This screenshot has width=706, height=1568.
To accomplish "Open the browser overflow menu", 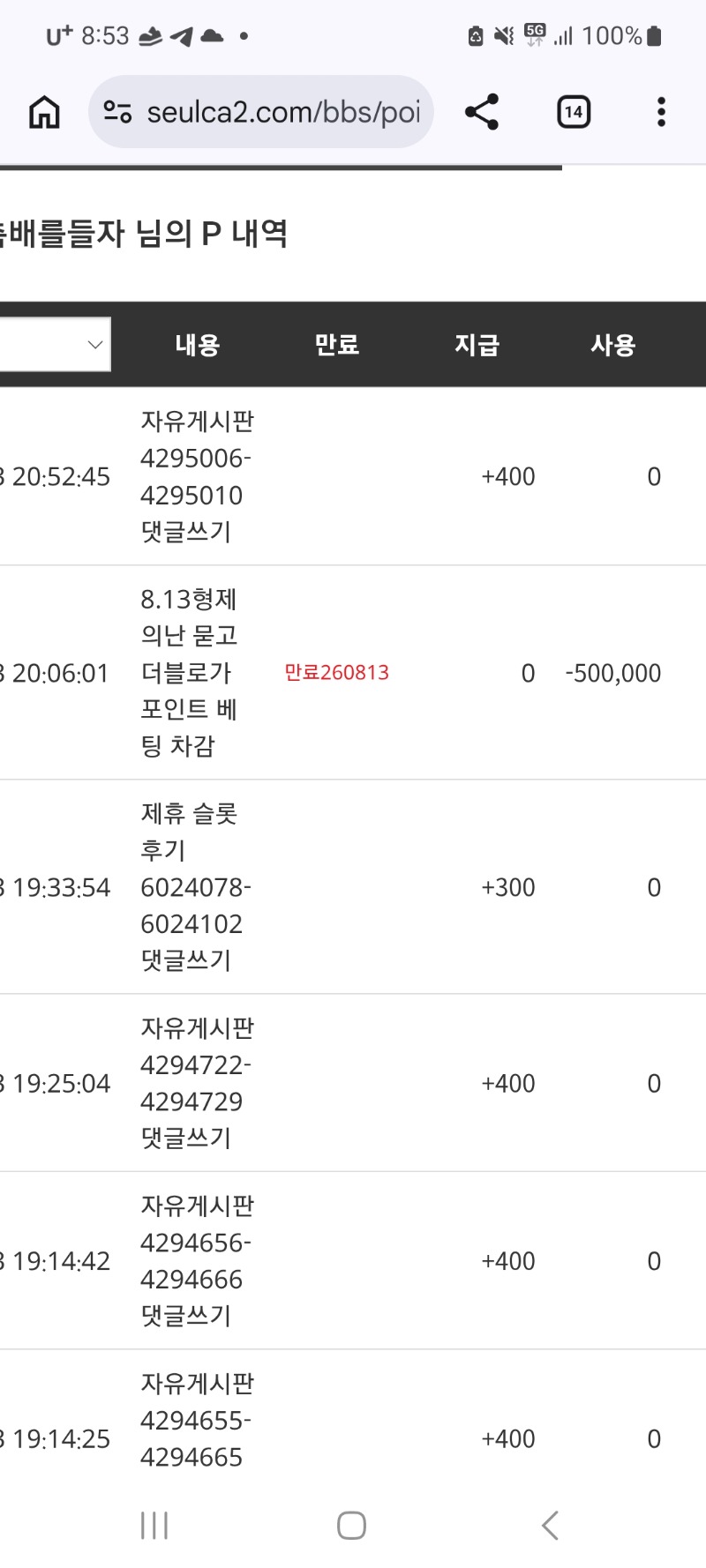I will click(x=661, y=112).
